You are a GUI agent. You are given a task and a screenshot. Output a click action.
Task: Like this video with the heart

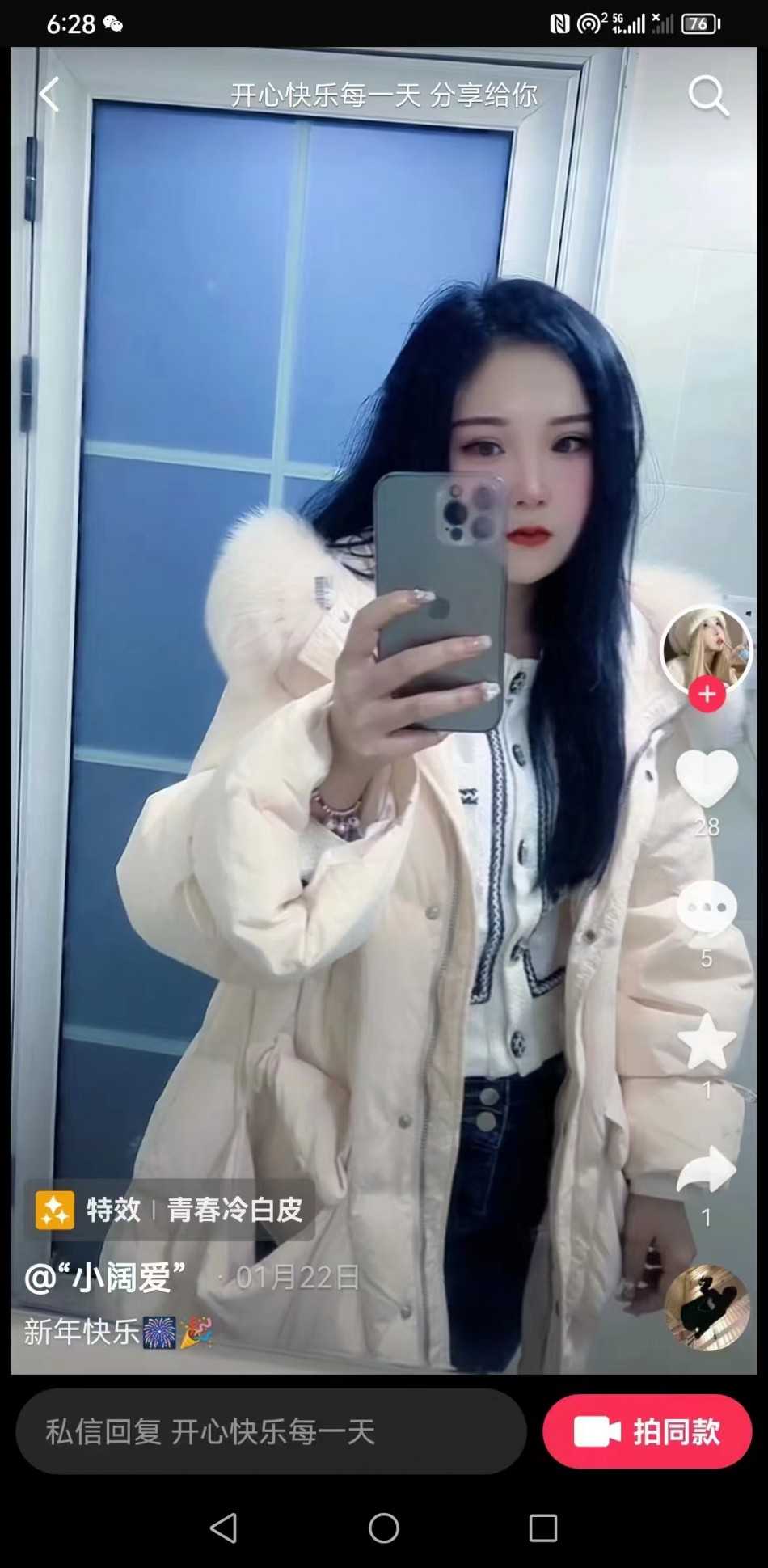[707, 777]
